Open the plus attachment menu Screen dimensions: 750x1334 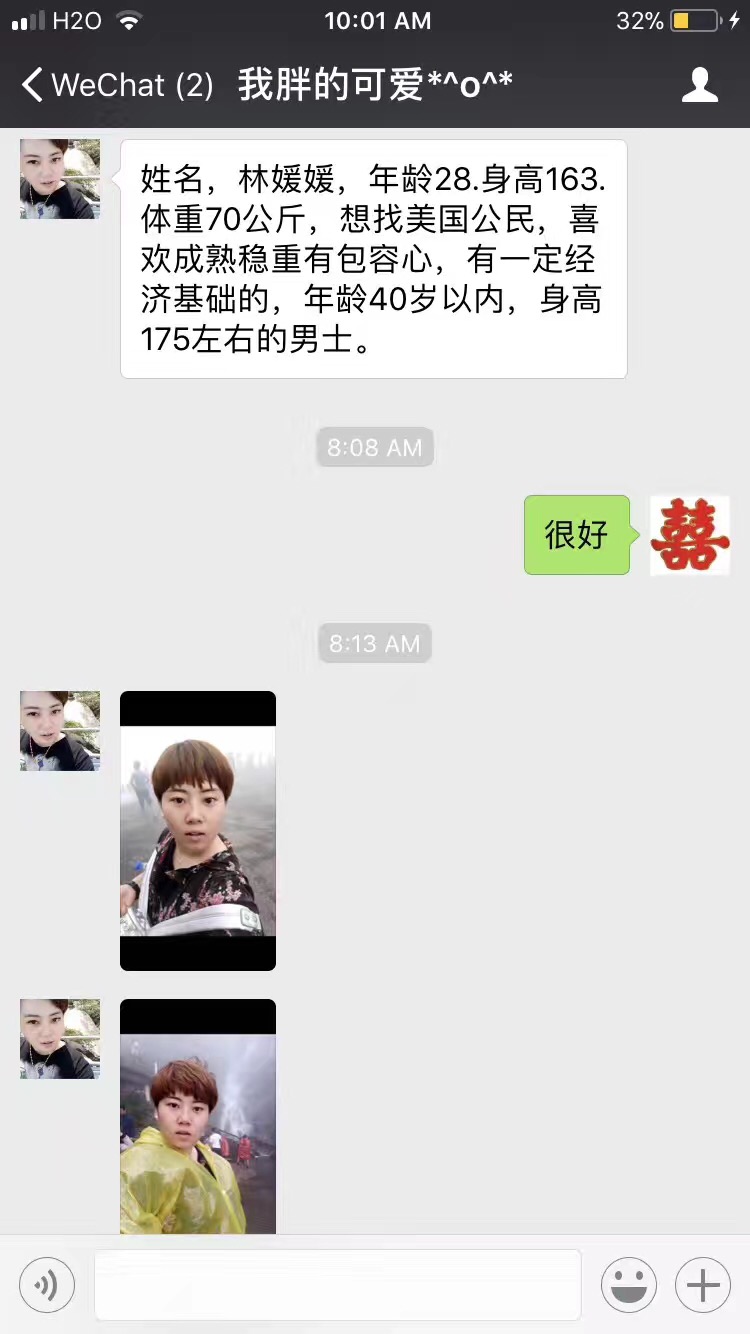703,1285
